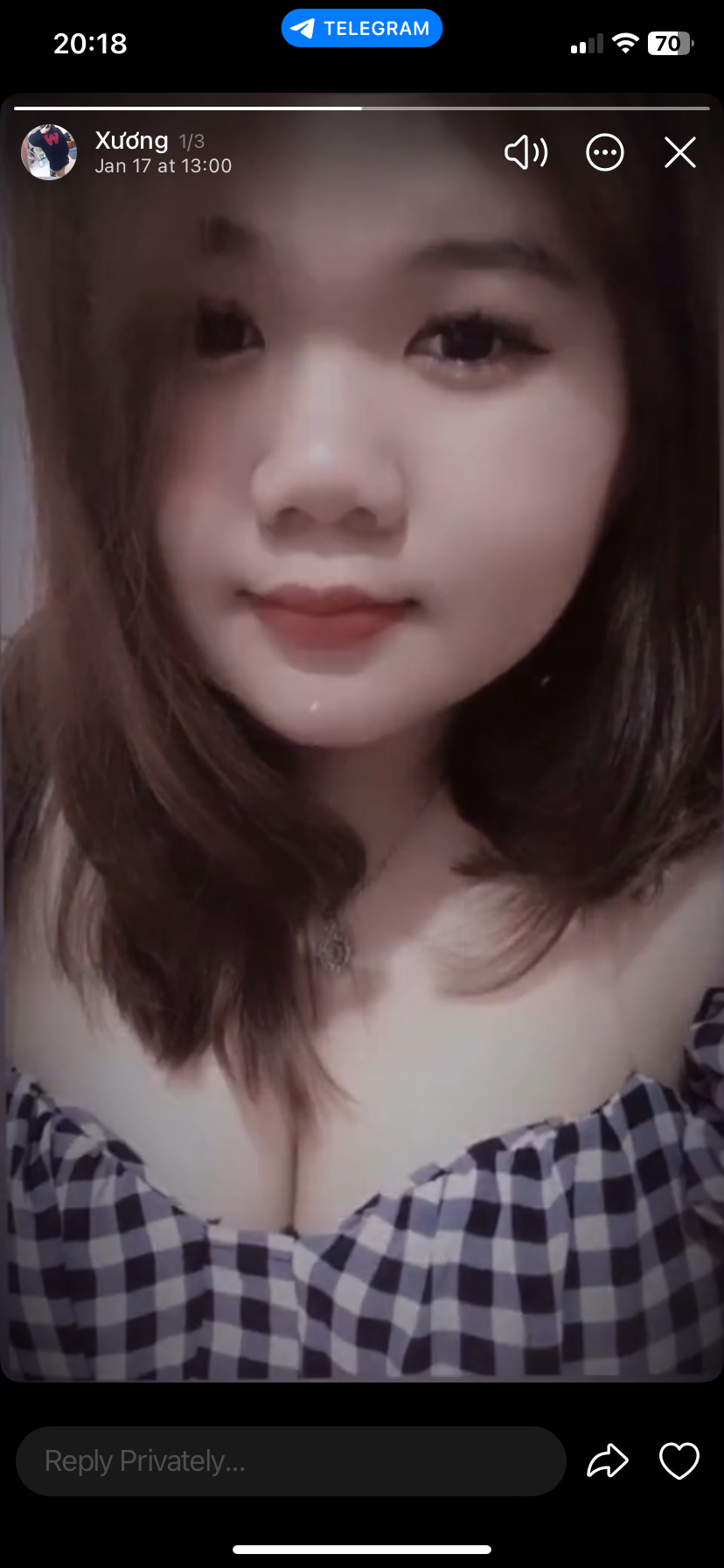
Task: Open Xương's profile picture
Action: pos(49,152)
